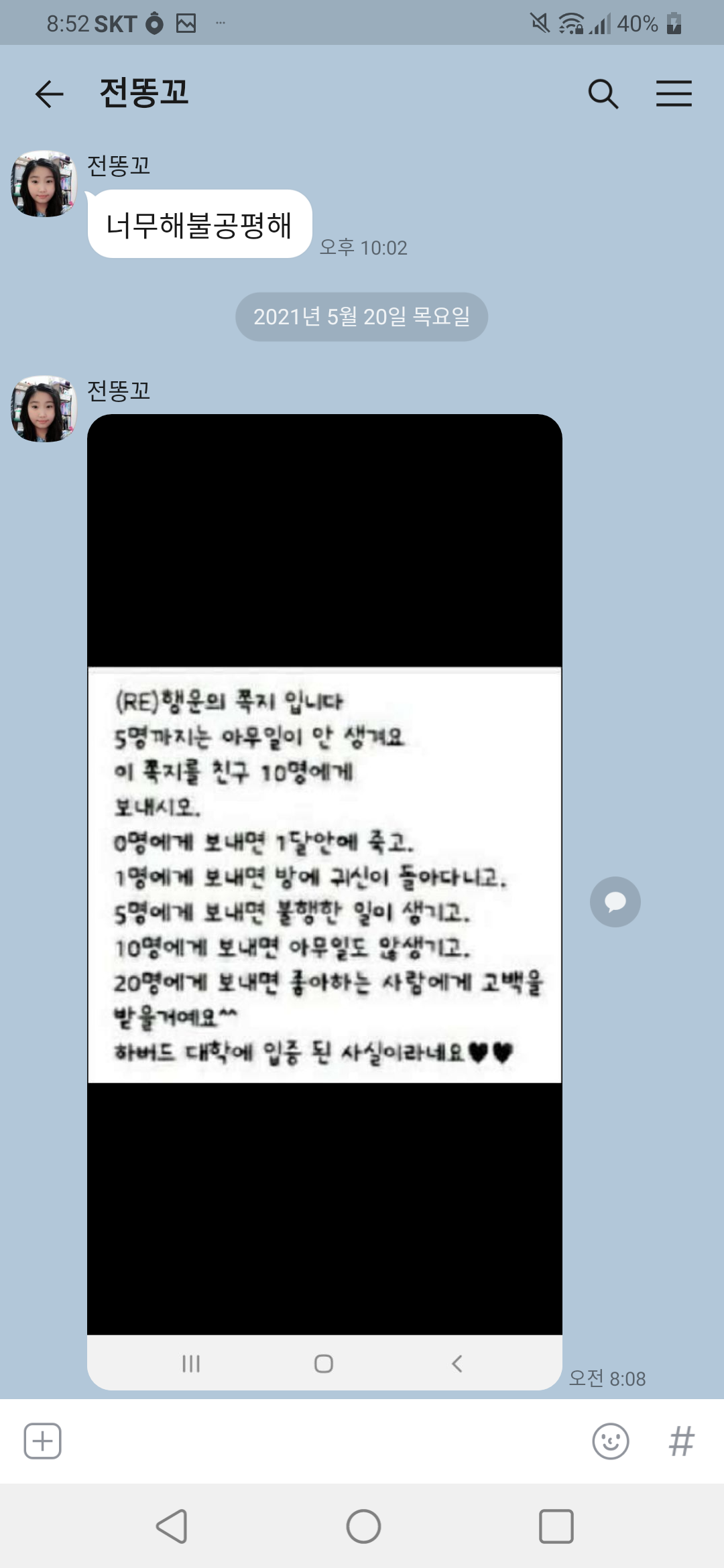Open the emoticon picker
This screenshot has width=724, height=1568.
point(611,1441)
